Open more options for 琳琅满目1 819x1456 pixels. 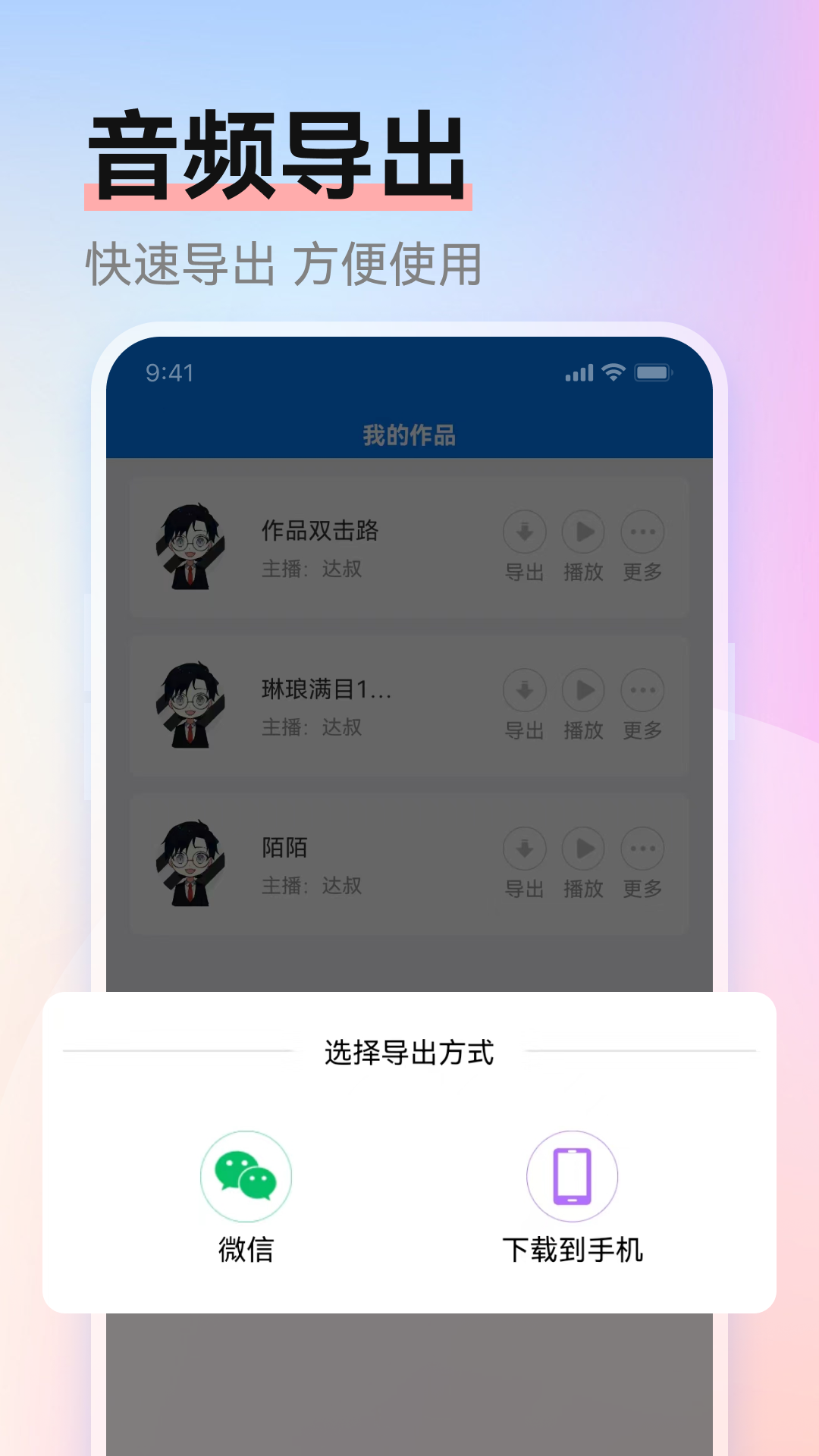coord(642,692)
